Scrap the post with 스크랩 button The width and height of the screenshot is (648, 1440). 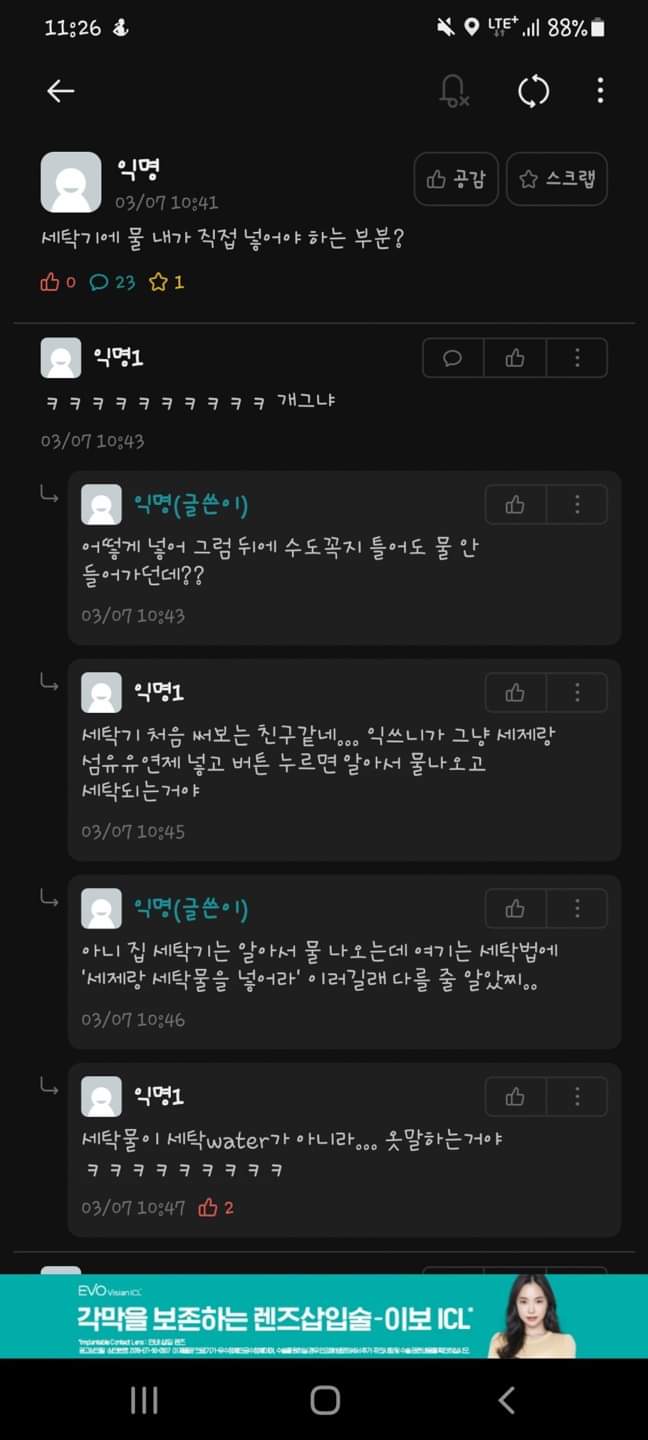point(557,179)
